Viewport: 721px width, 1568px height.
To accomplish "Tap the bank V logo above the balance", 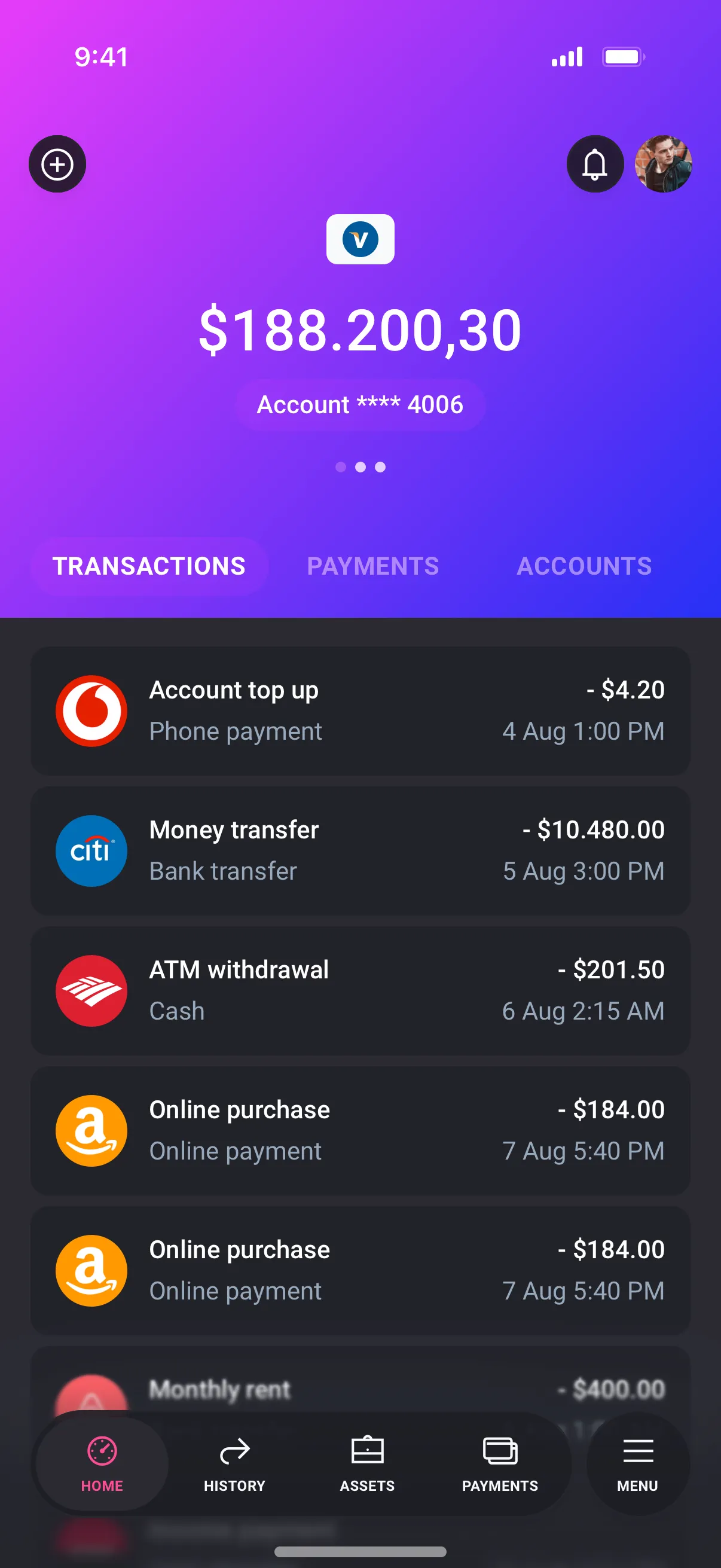I will pos(360,240).
